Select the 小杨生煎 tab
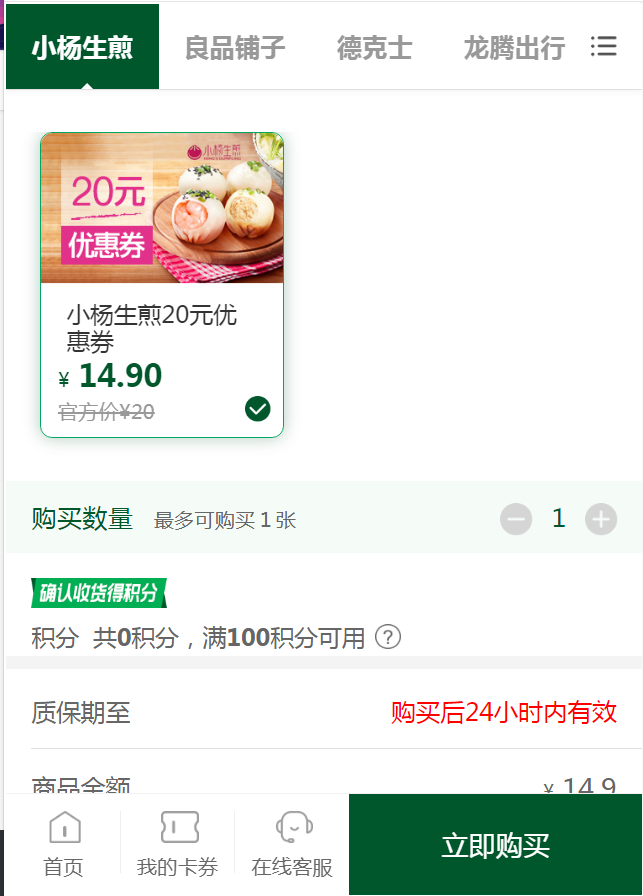Viewport: 643px width, 896px height. (x=82, y=47)
